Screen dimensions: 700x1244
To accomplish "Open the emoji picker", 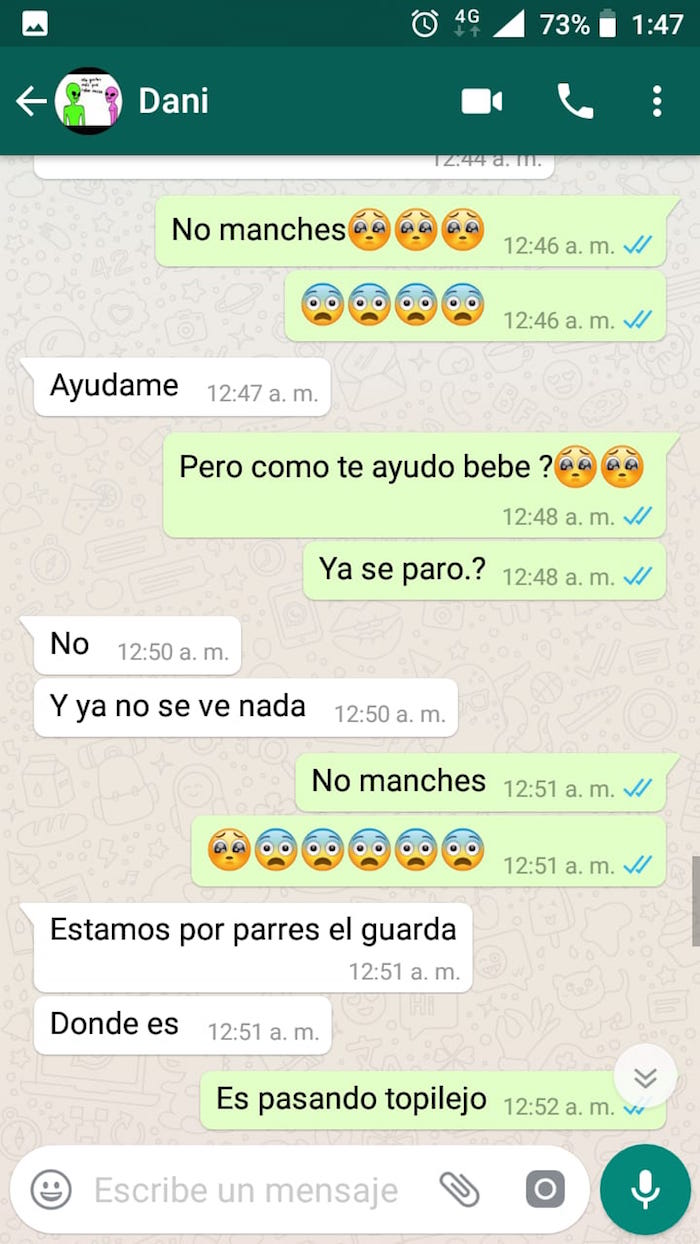I will click(50, 1189).
